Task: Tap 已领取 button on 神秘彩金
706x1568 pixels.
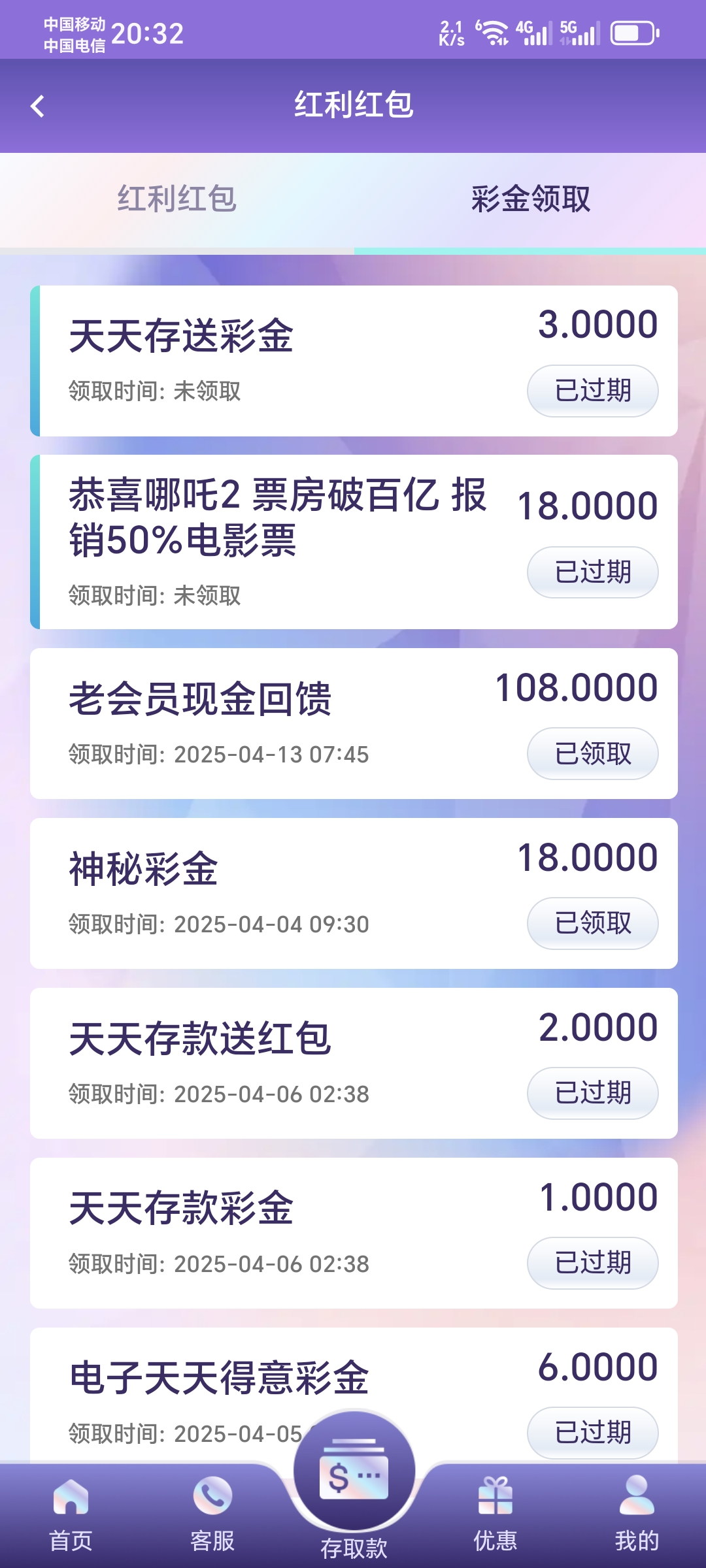Action: (592, 923)
